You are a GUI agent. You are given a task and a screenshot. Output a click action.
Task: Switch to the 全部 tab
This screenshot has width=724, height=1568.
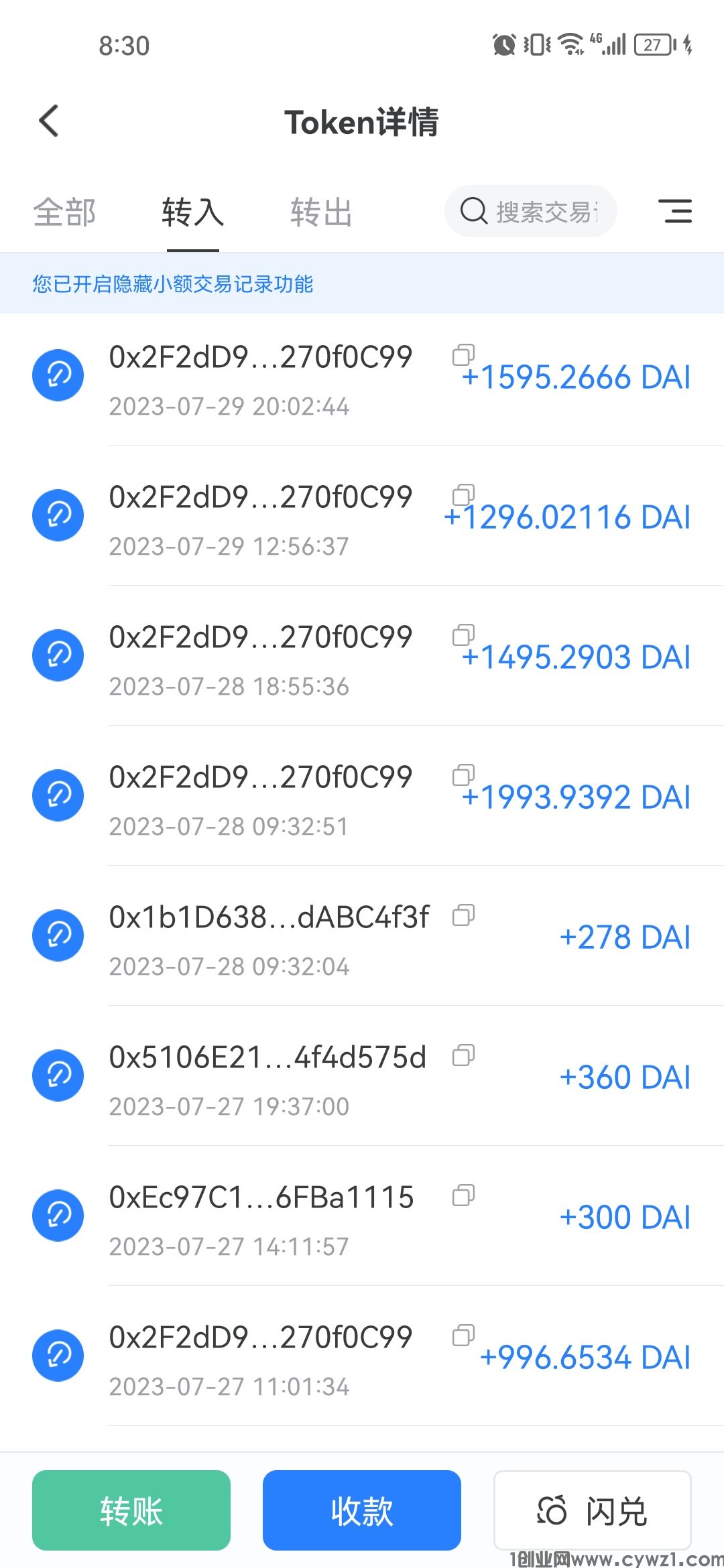64,212
